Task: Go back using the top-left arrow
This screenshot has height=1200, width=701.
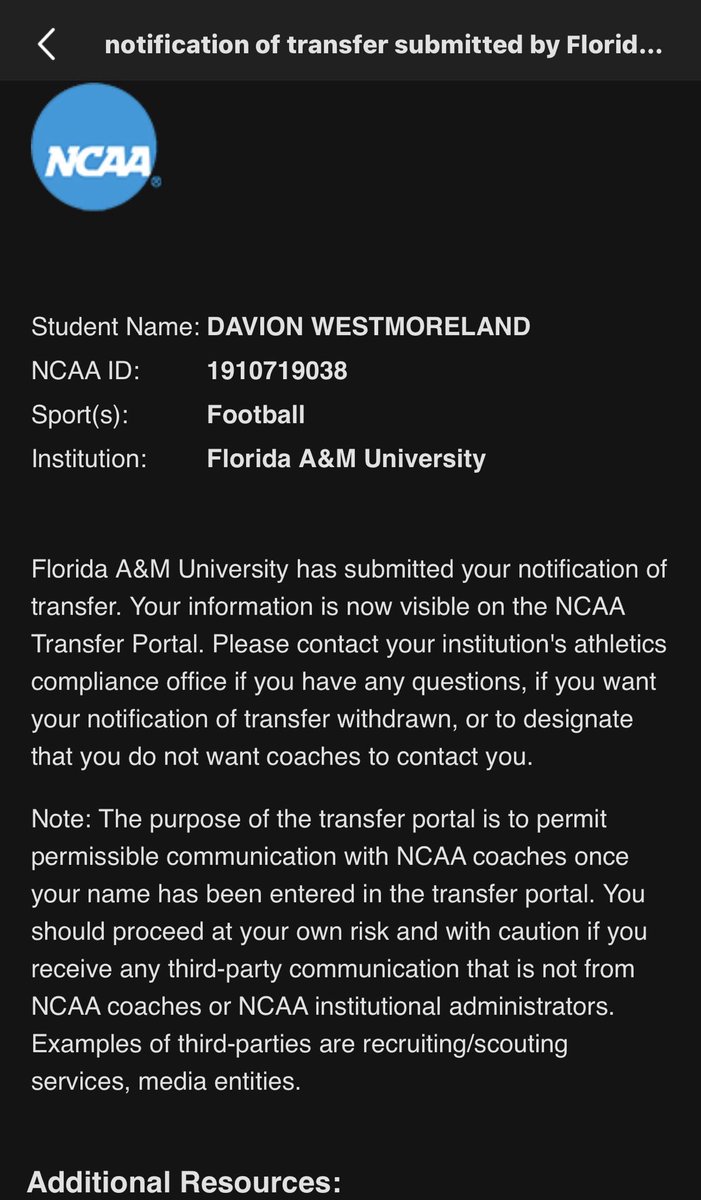Action: tap(46, 44)
